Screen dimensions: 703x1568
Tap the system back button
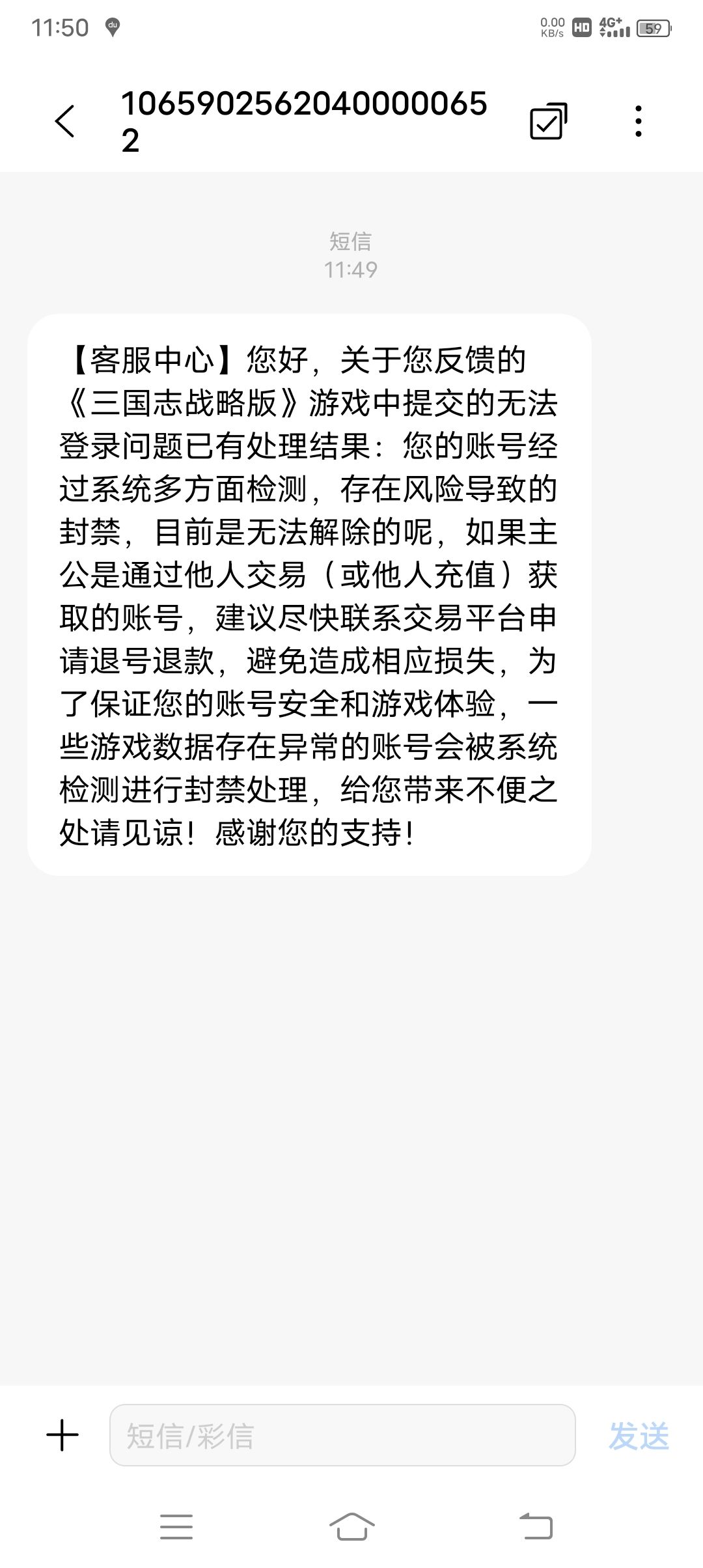click(536, 1527)
